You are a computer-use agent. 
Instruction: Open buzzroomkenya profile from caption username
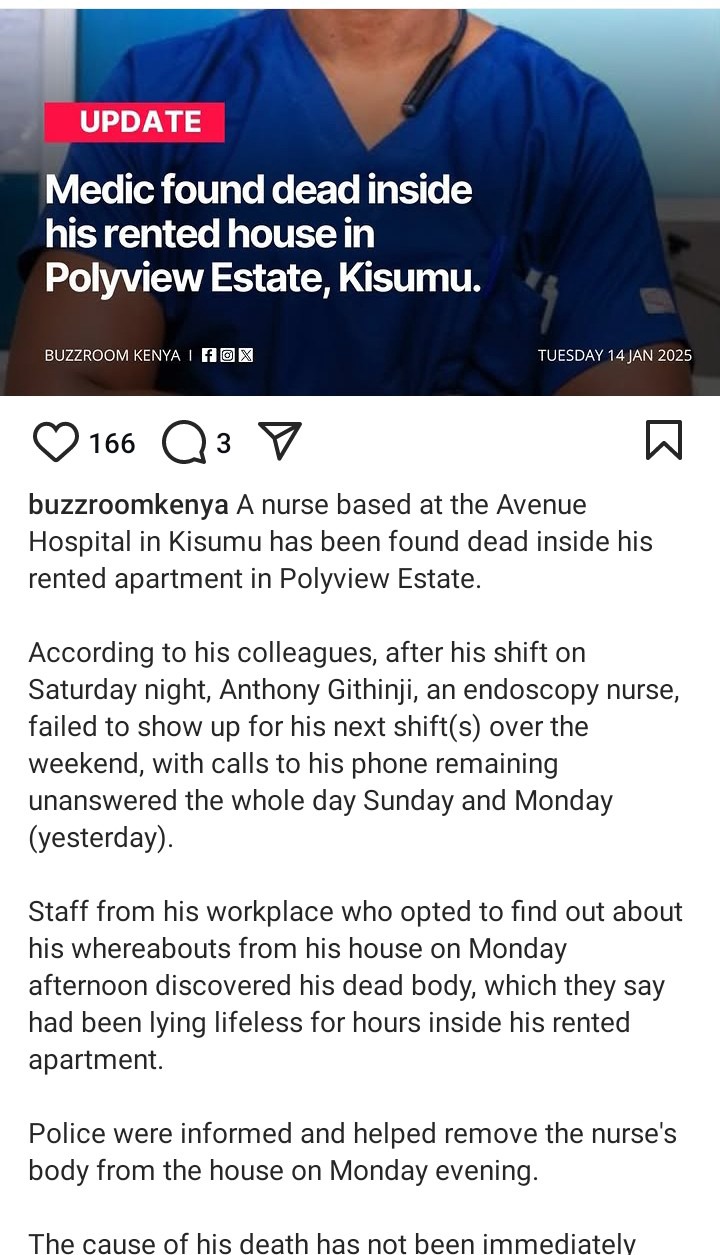(x=128, y=505)
